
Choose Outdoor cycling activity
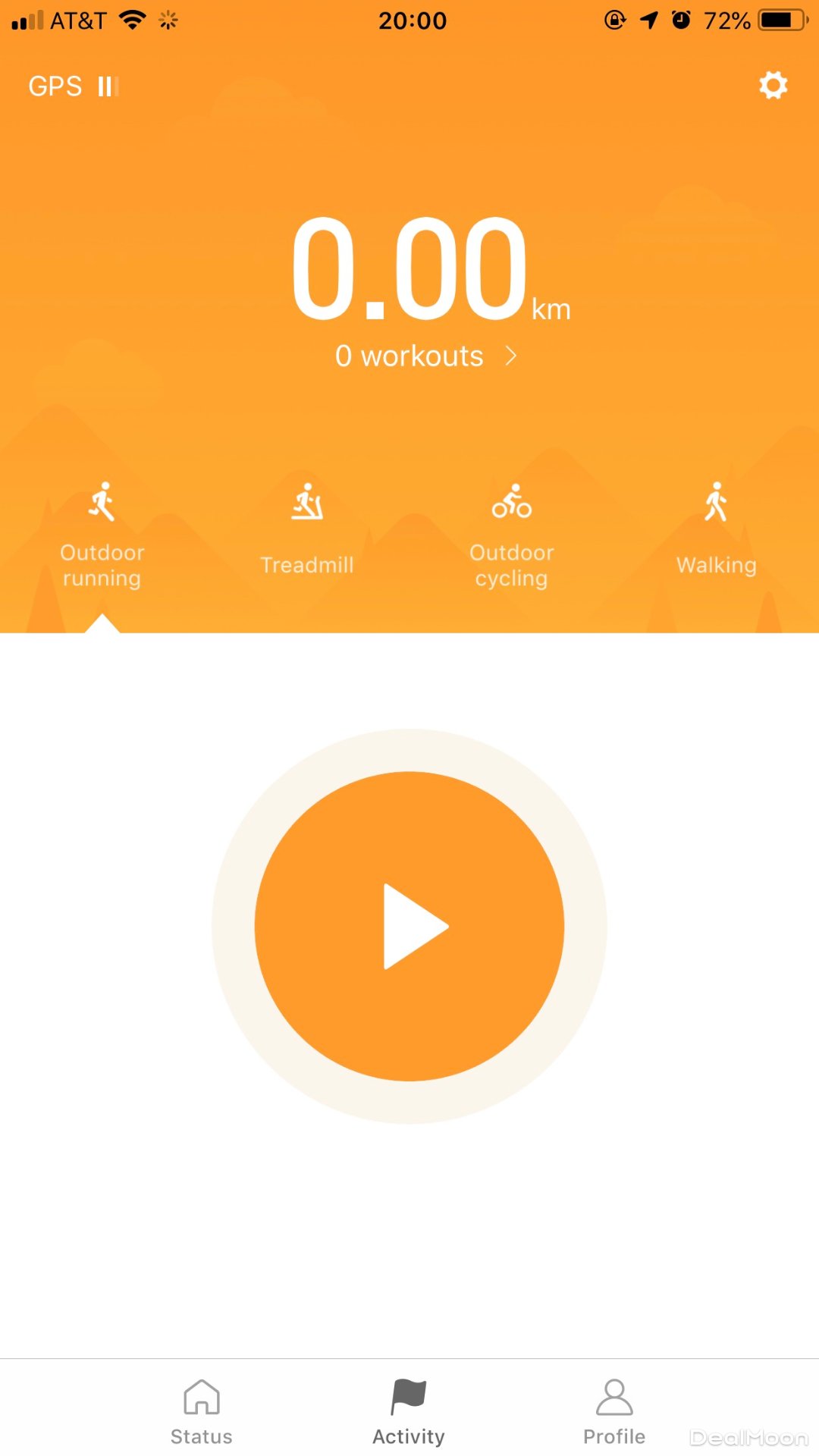(x=512, y=535)
